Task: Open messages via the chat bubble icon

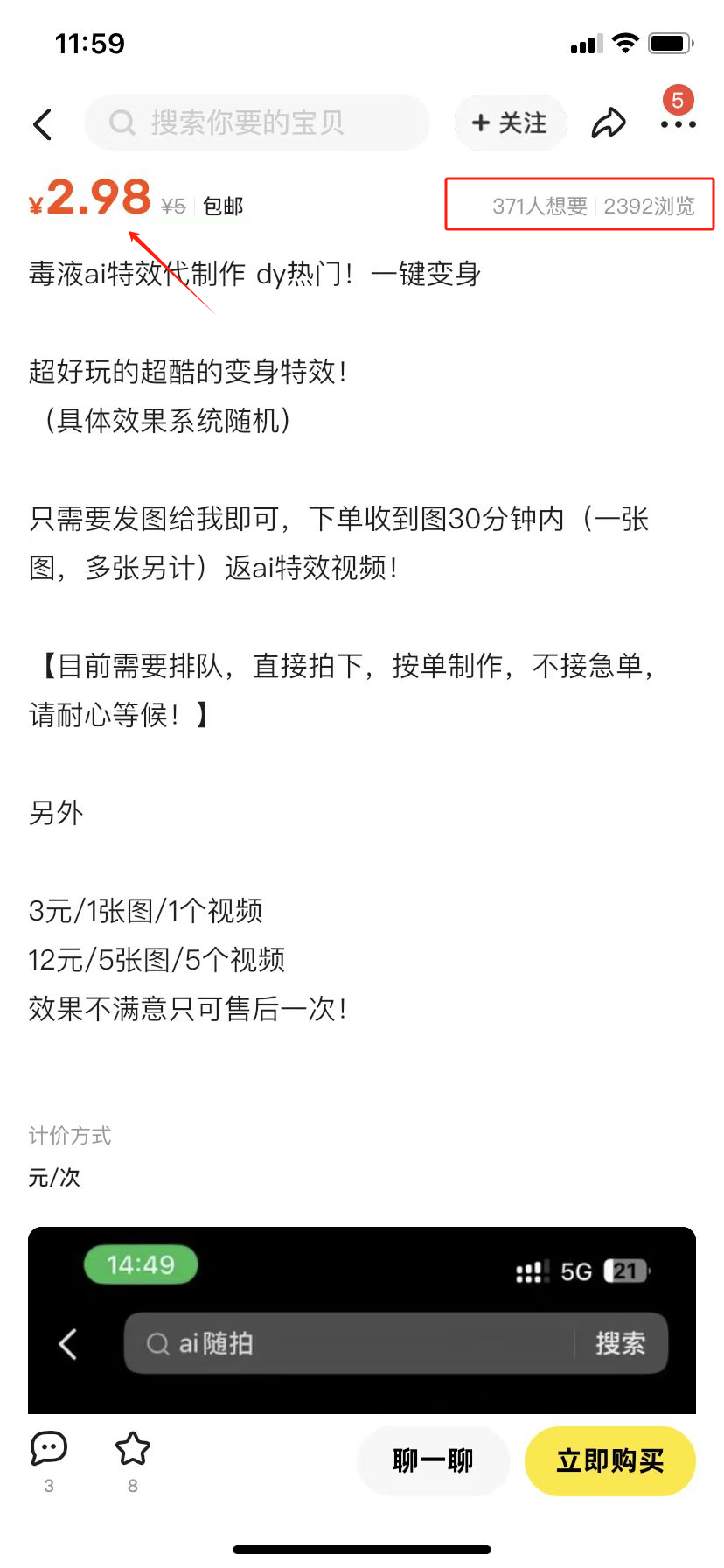Action: [x=48, y=1448]
